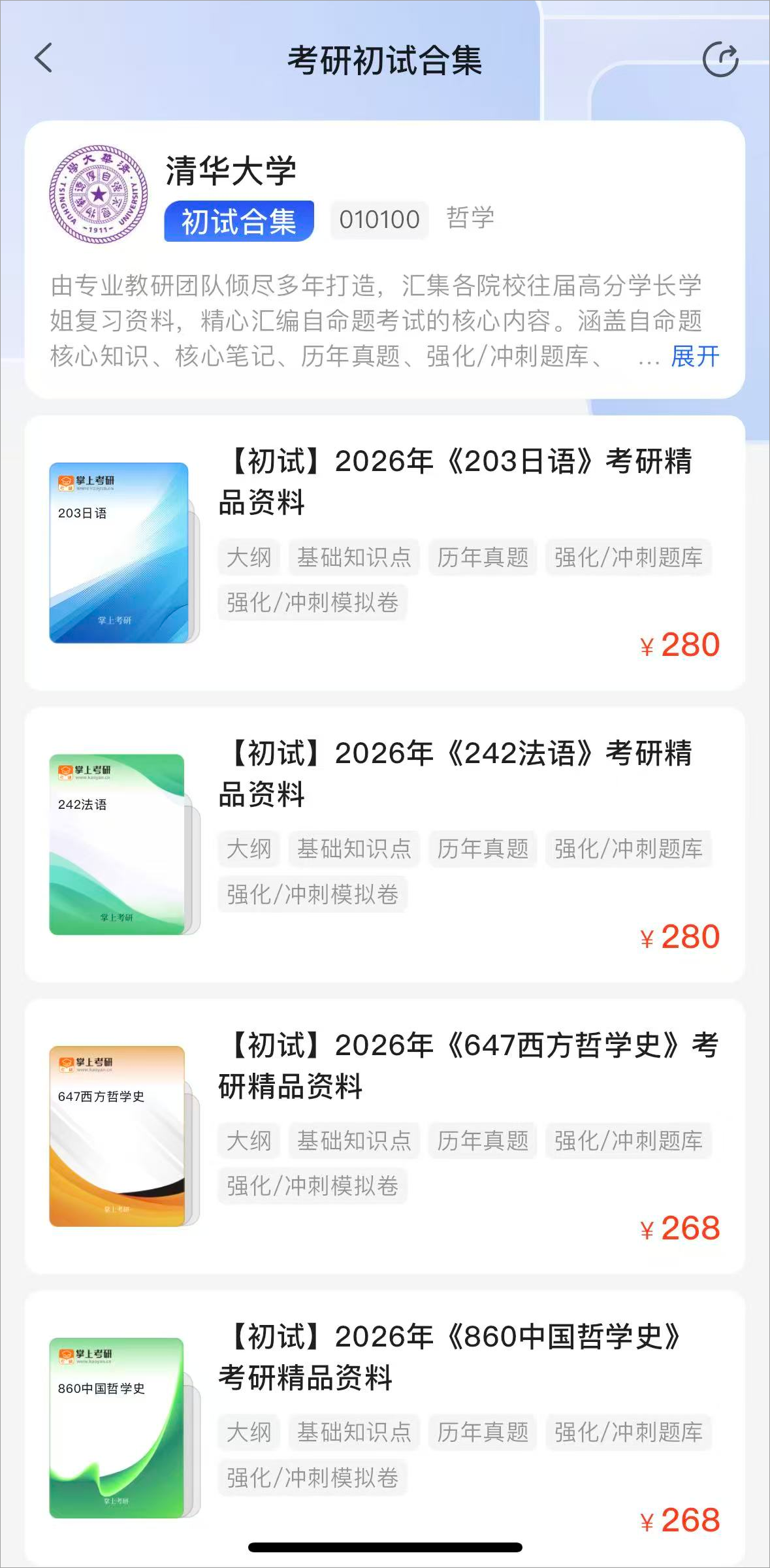Viewport: 770px width, 1568px height.
Task: Expand the description with 展开
Action: pyautogui.click(x=694, y=357)
